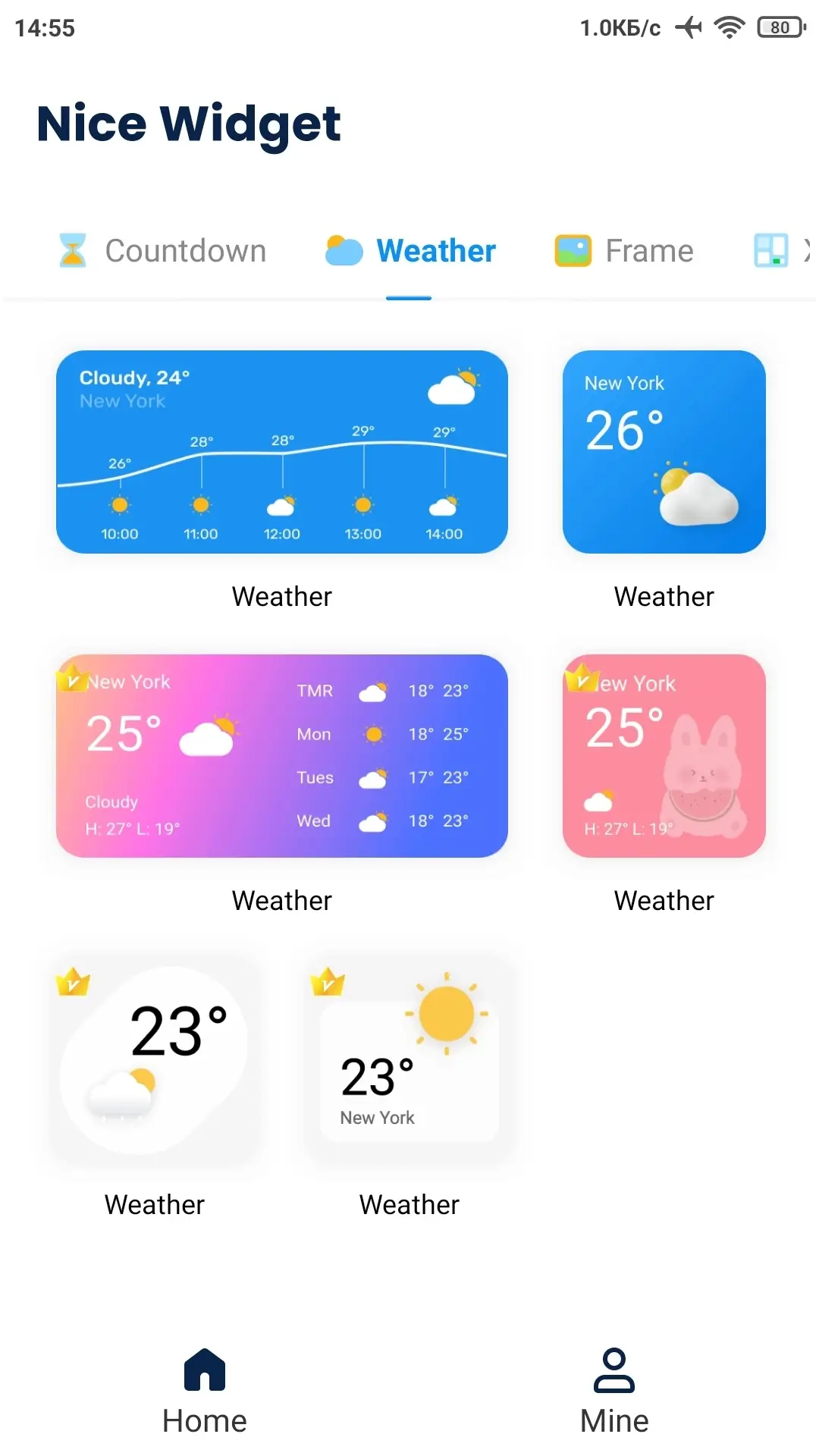Image resolution: width=819 pixels, height=1456 pixels.
Task: Switch to the Countdown tab
Action: (x=163, y=251)
